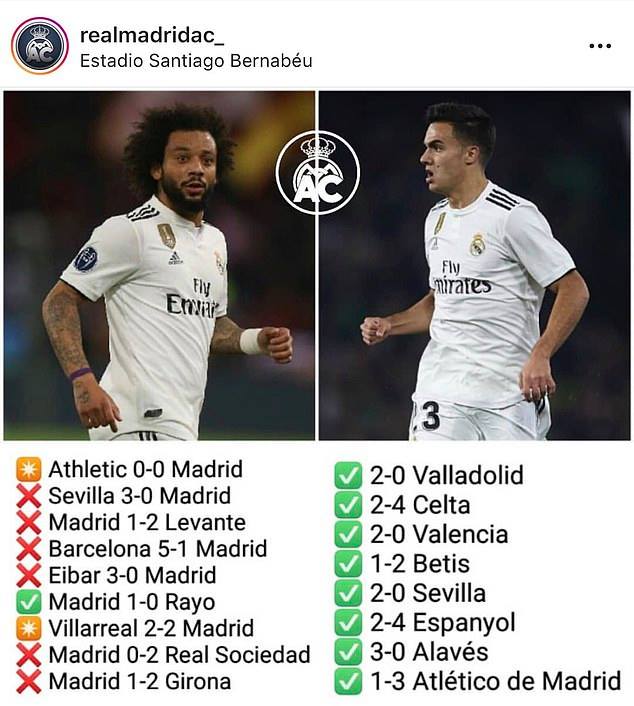Open the realmadridac_ username link
Screen dimensions: 634x706
152,36
